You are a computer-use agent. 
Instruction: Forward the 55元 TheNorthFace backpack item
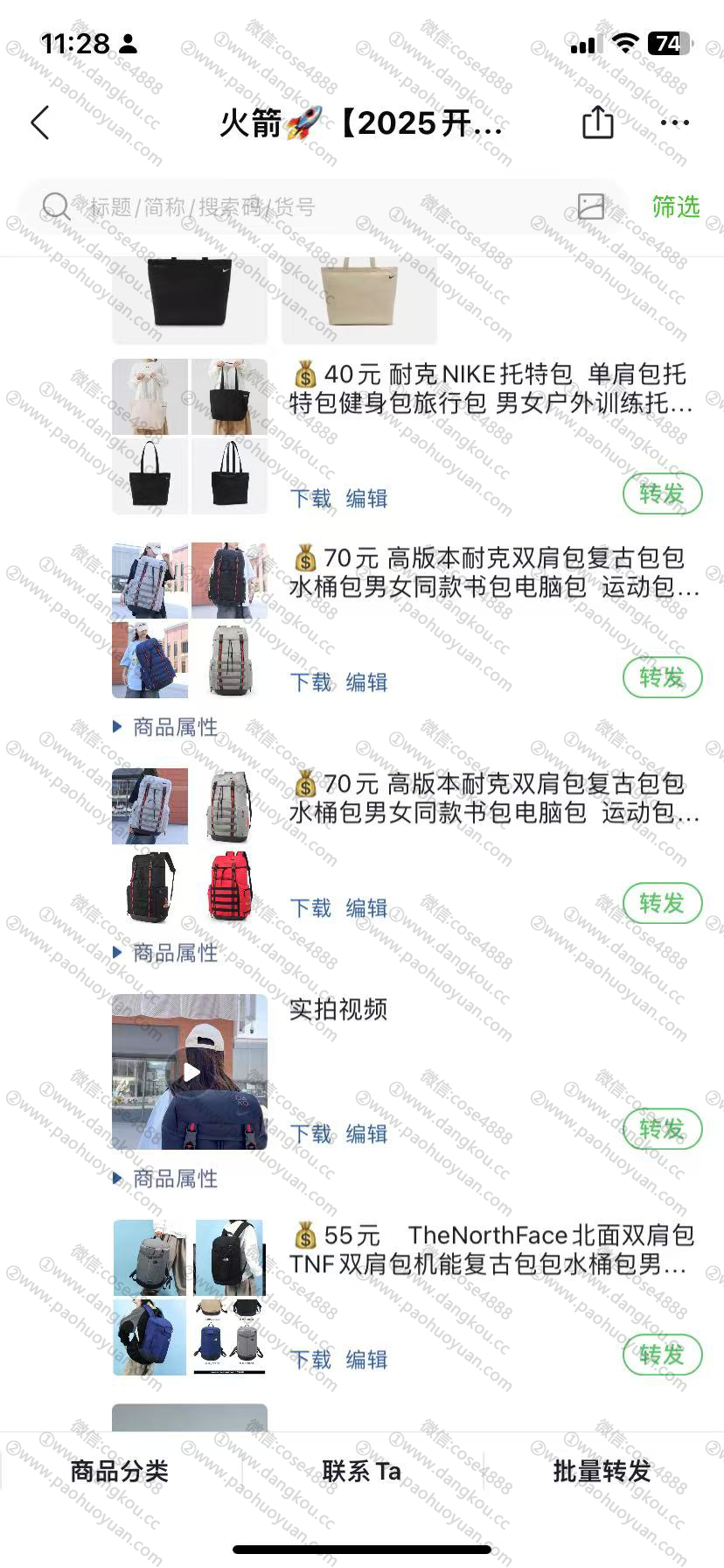coord(662,1355)
